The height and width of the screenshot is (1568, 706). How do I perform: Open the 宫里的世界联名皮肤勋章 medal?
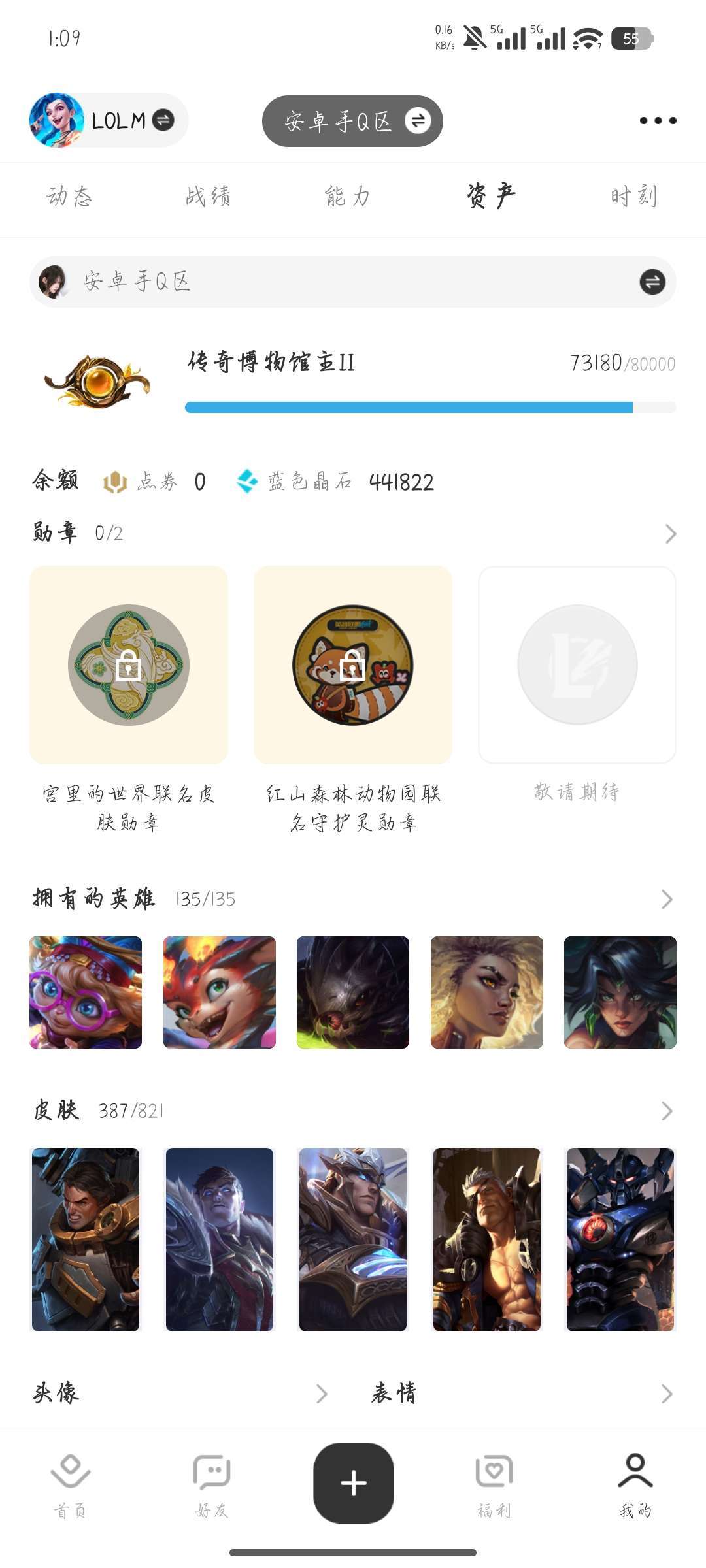129,665
